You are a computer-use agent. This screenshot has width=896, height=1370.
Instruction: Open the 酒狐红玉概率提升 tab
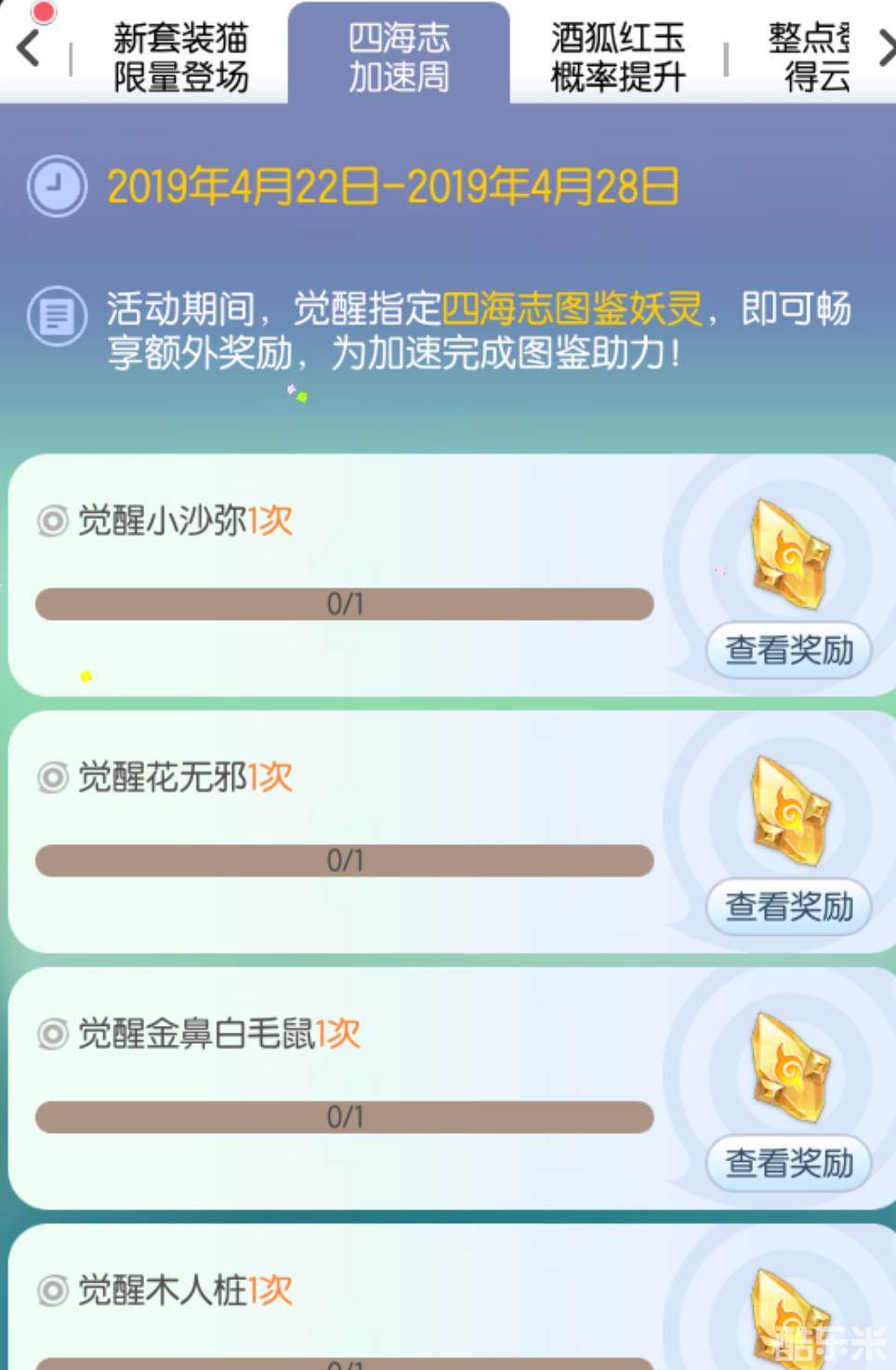(617, 57)
